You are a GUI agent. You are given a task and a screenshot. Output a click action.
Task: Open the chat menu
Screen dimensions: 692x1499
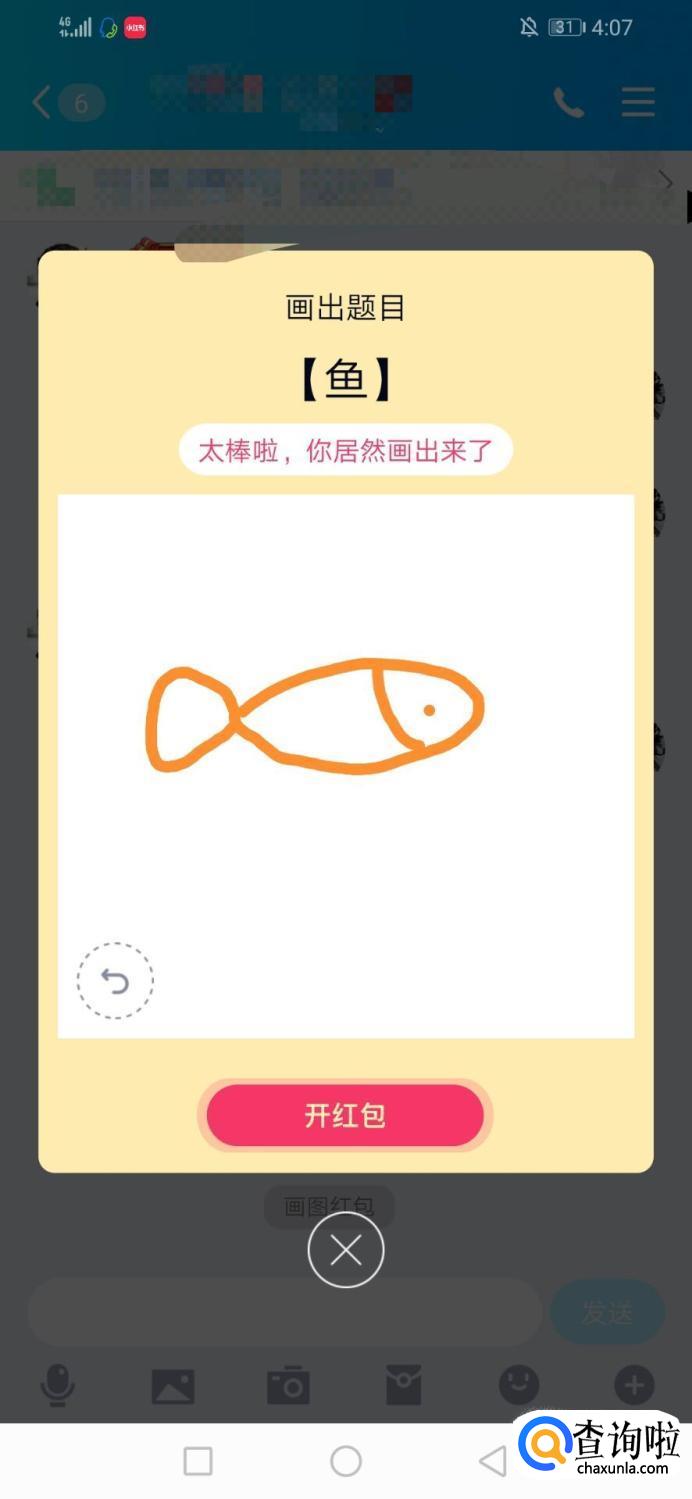pyautogui.click(x=638, y=102)
